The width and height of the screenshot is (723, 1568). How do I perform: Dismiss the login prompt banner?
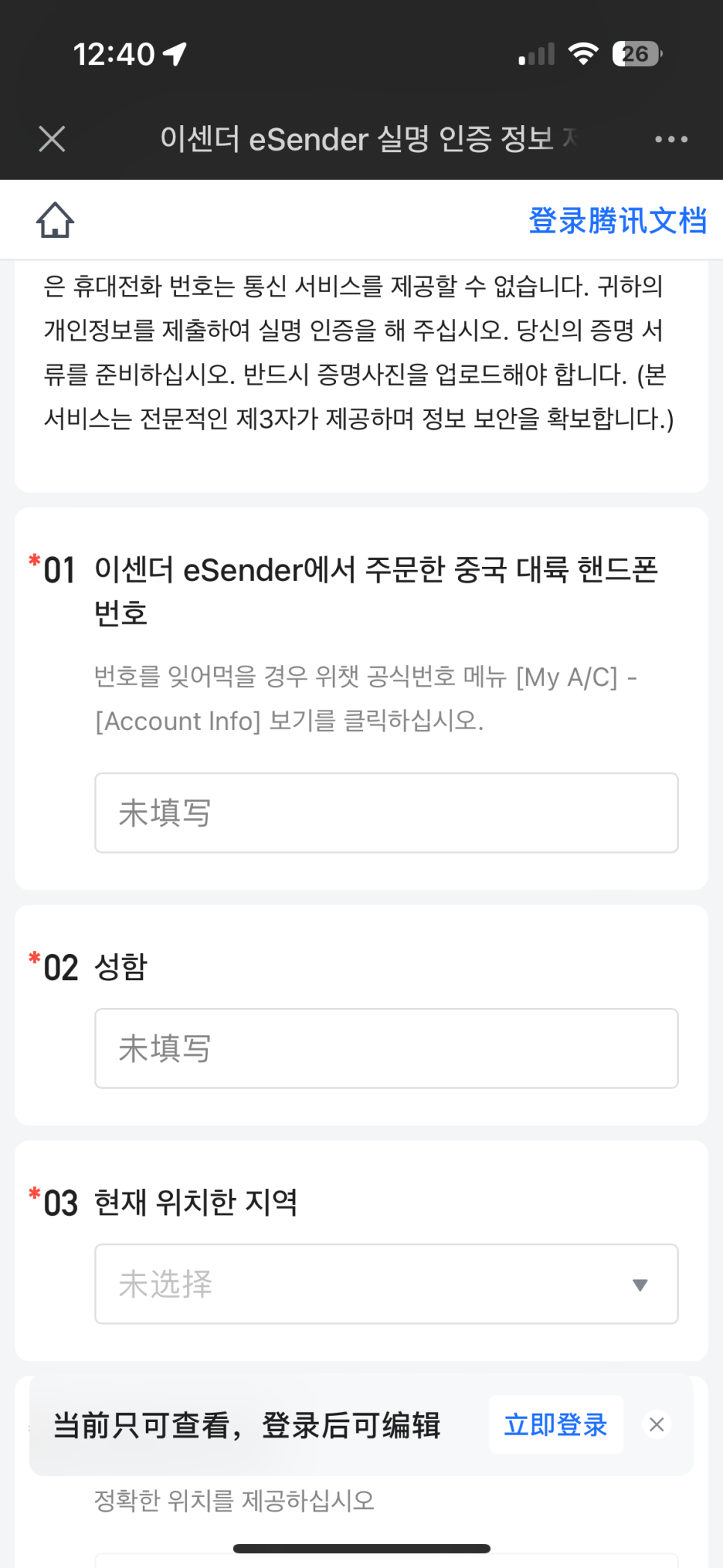point(657,1424)
